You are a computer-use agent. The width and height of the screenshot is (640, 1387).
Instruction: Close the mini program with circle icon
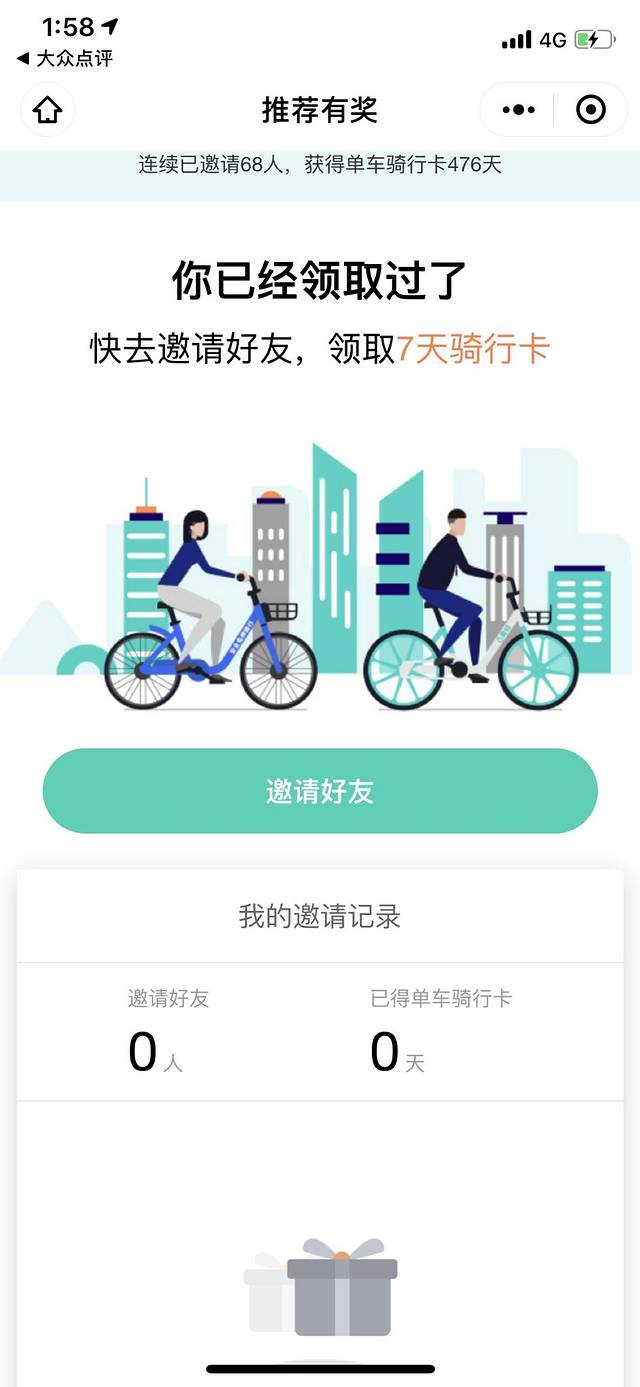pos(591,110)
